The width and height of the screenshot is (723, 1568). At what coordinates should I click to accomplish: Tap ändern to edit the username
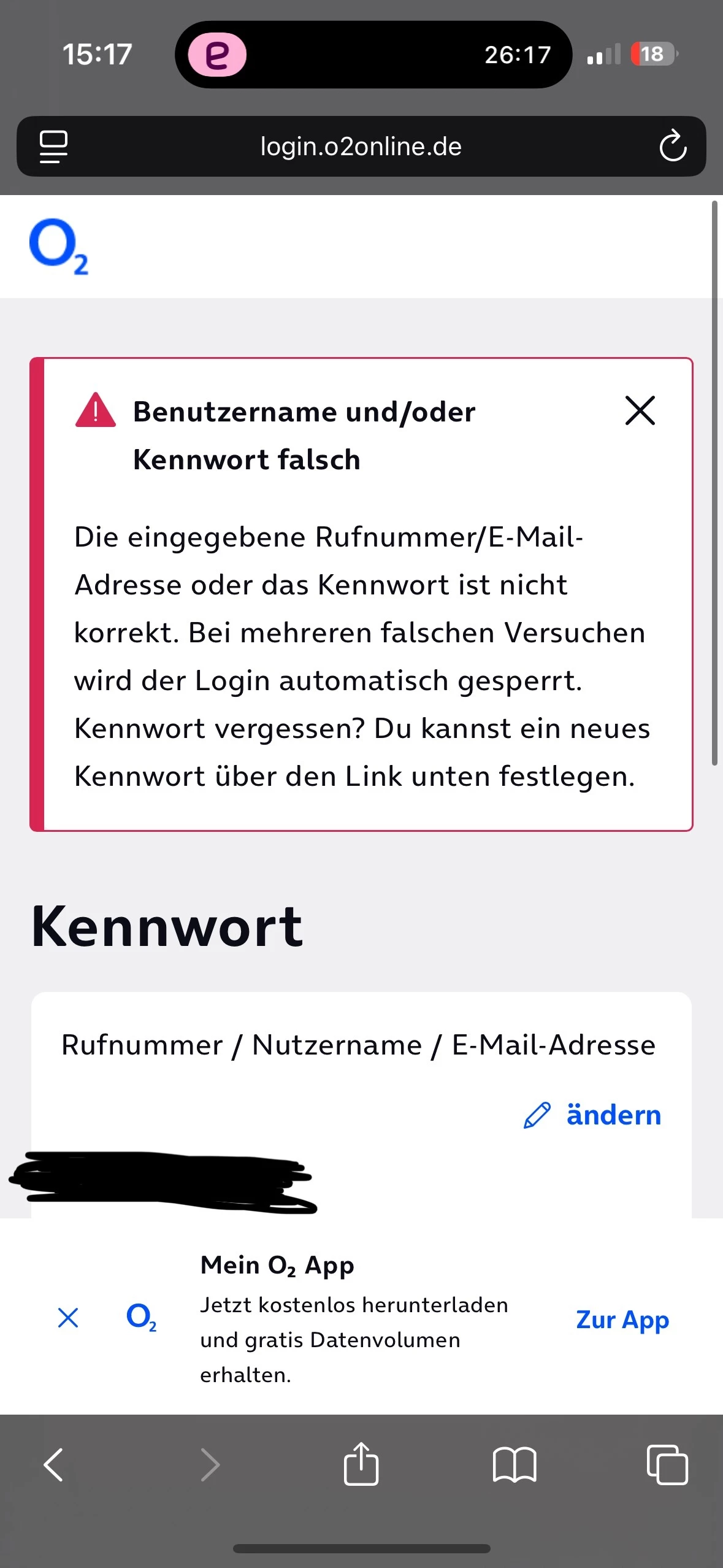tap(594, 1115)
